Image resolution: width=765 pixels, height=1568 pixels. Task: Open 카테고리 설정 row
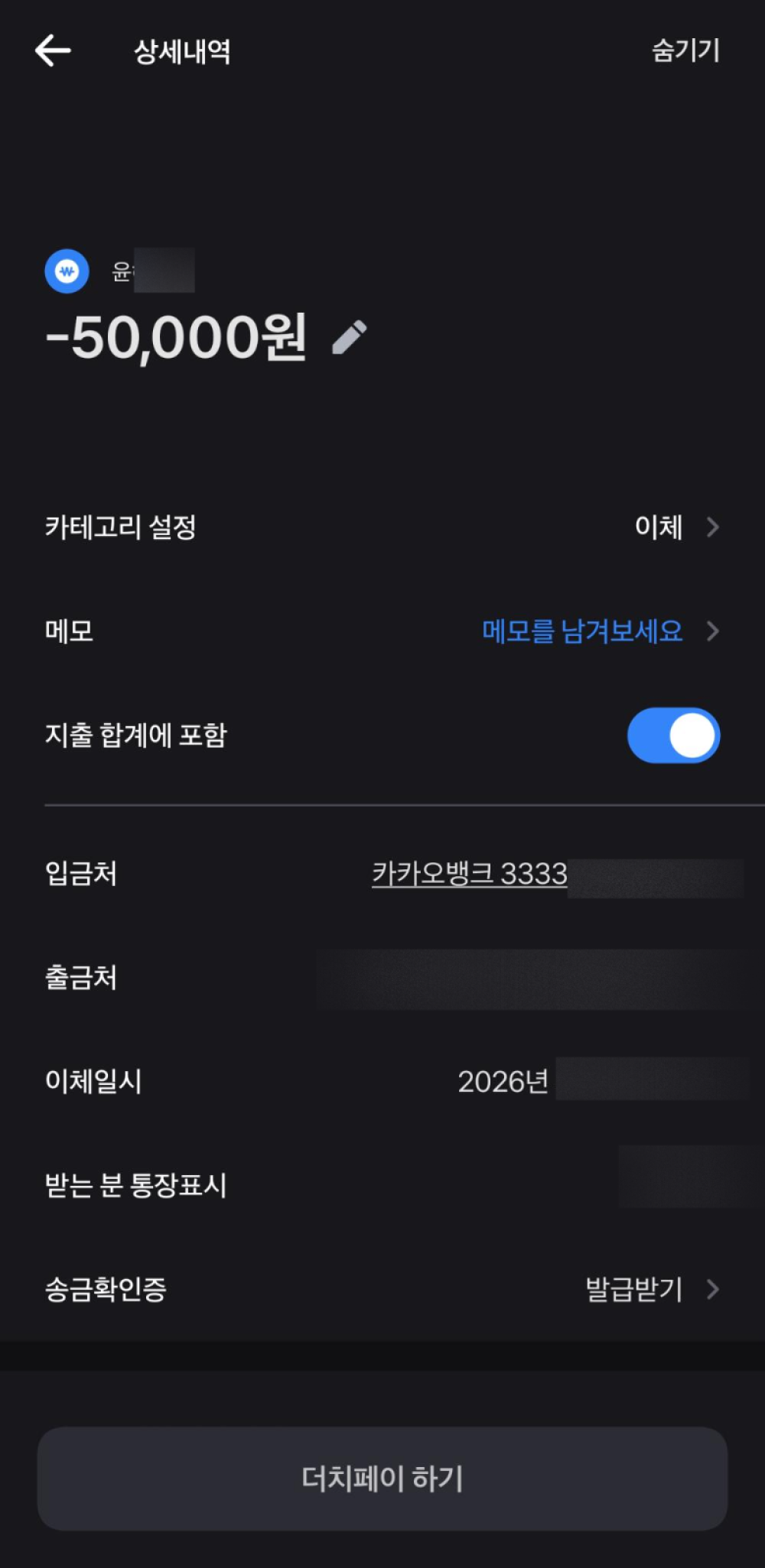(x=382, y=527)
